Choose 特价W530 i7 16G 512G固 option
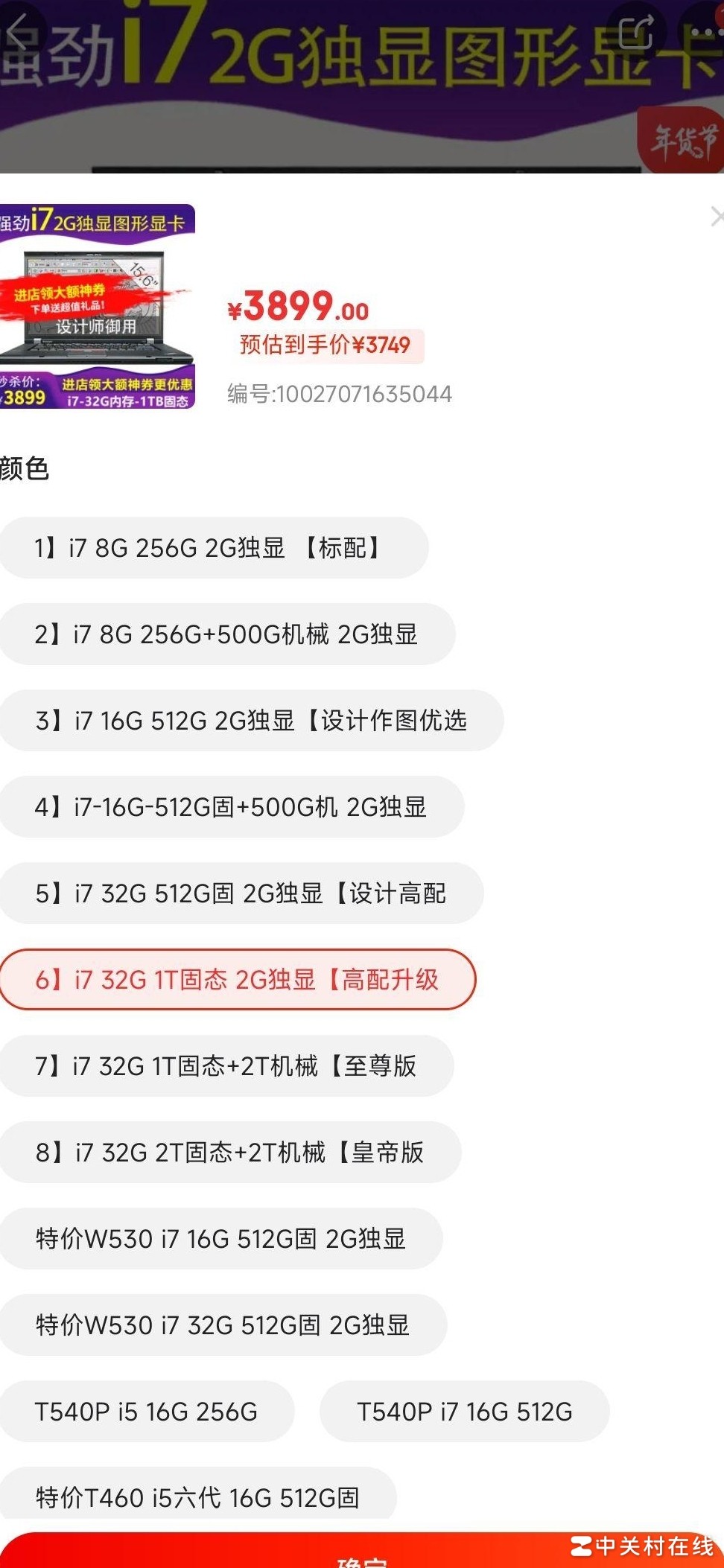 220,1239
